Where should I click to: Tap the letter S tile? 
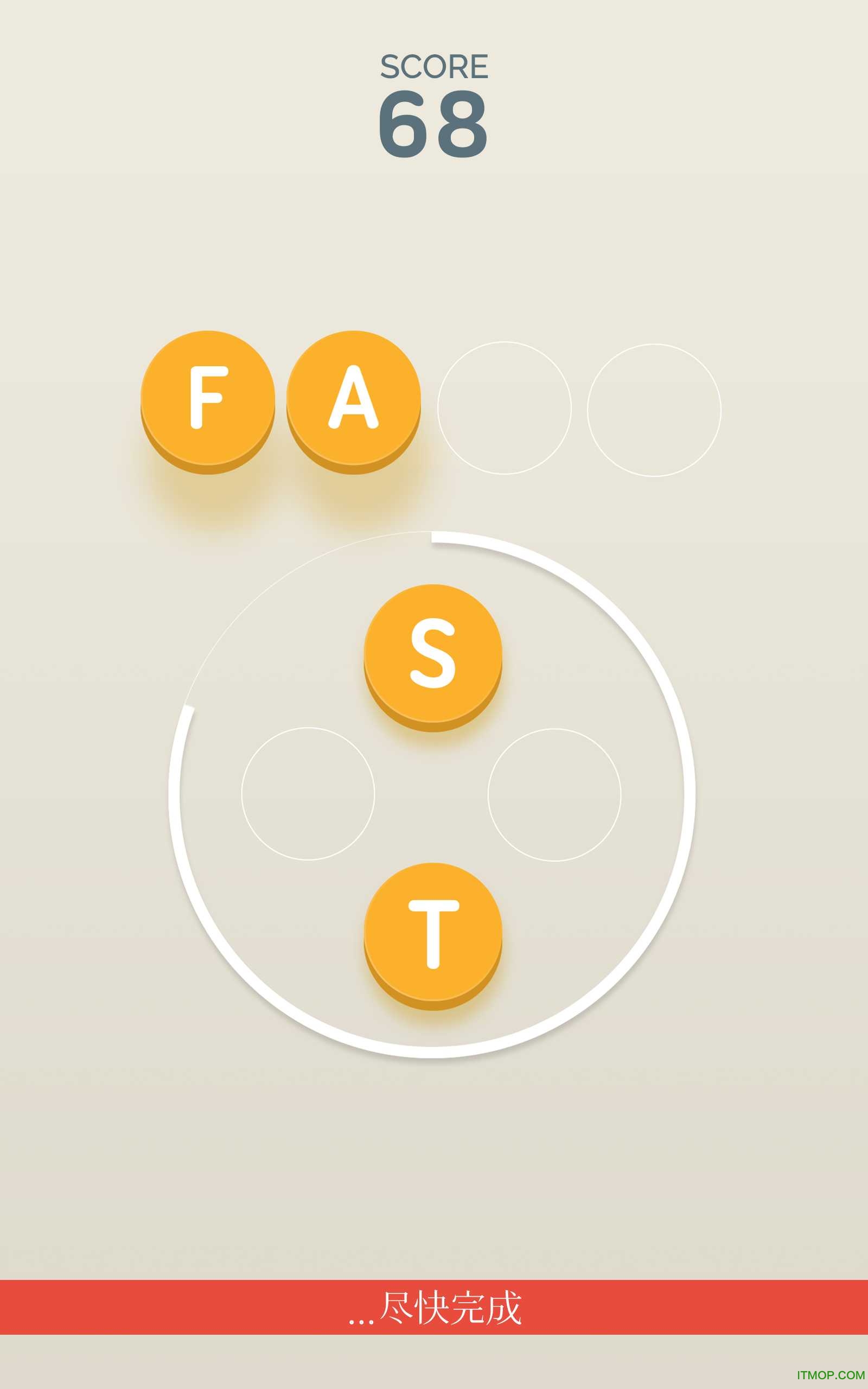pyautogui.click(x=433, y=654)
